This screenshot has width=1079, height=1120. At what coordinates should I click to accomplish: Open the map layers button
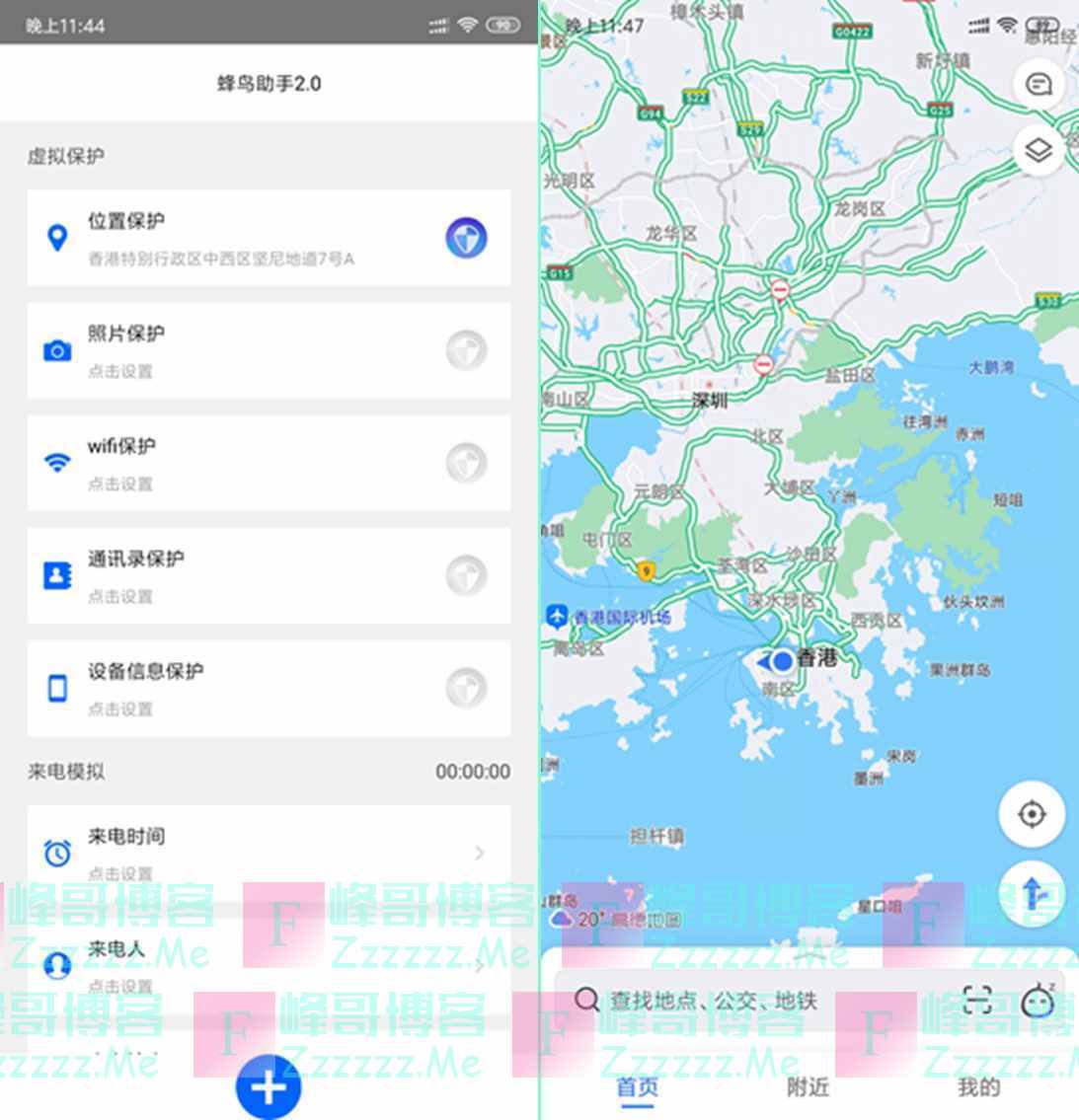click(1039, 151)
